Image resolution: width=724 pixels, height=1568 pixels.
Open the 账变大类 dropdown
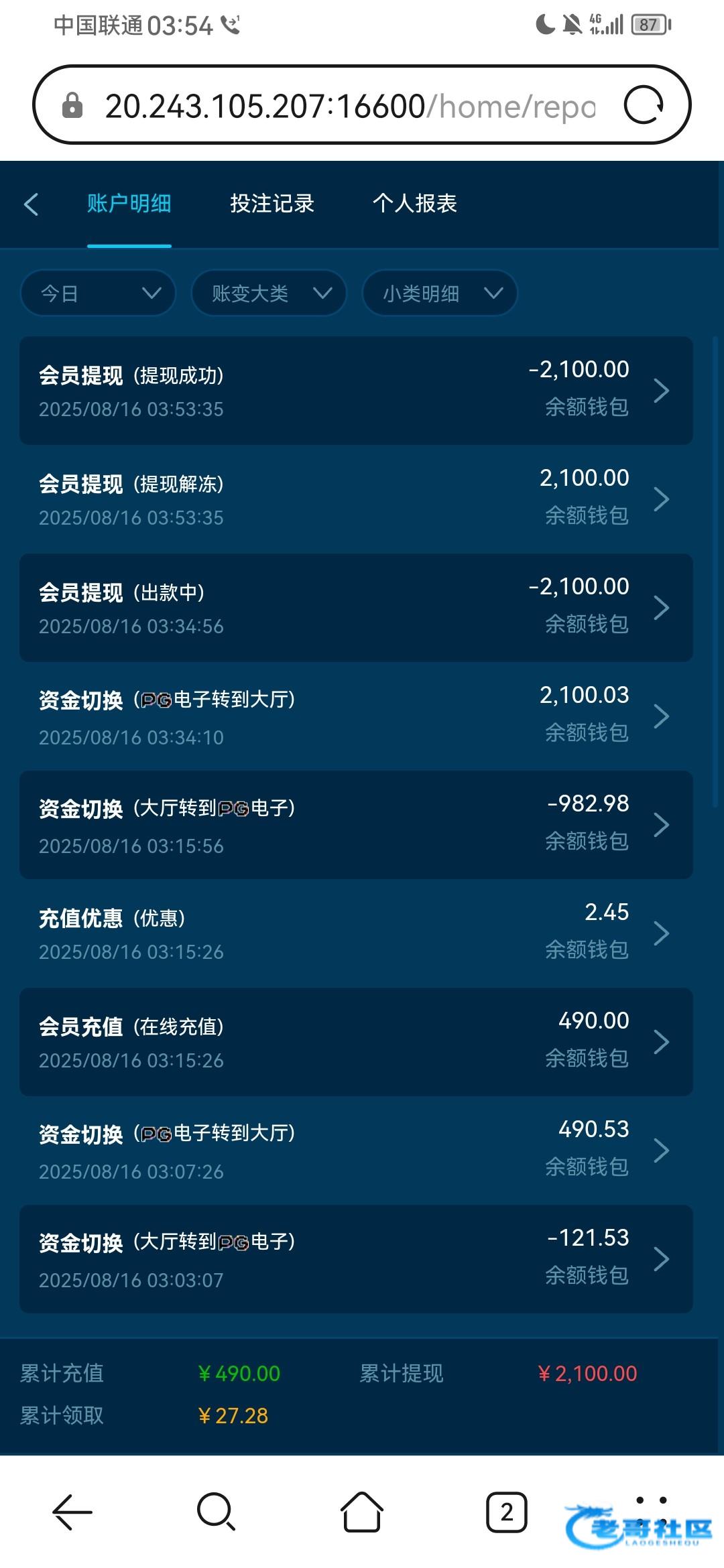269,293
